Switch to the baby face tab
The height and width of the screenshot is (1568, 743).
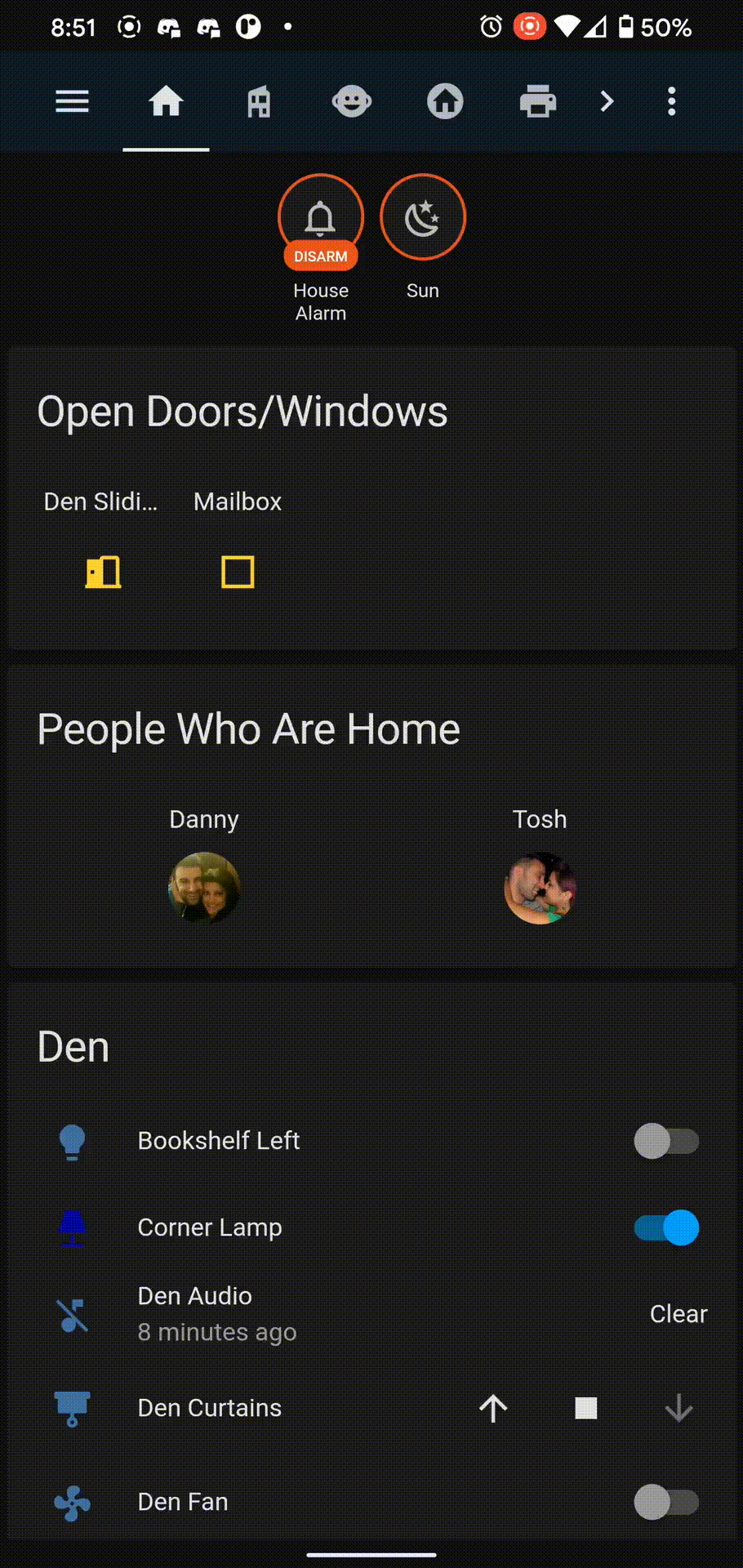click(351, 102)
